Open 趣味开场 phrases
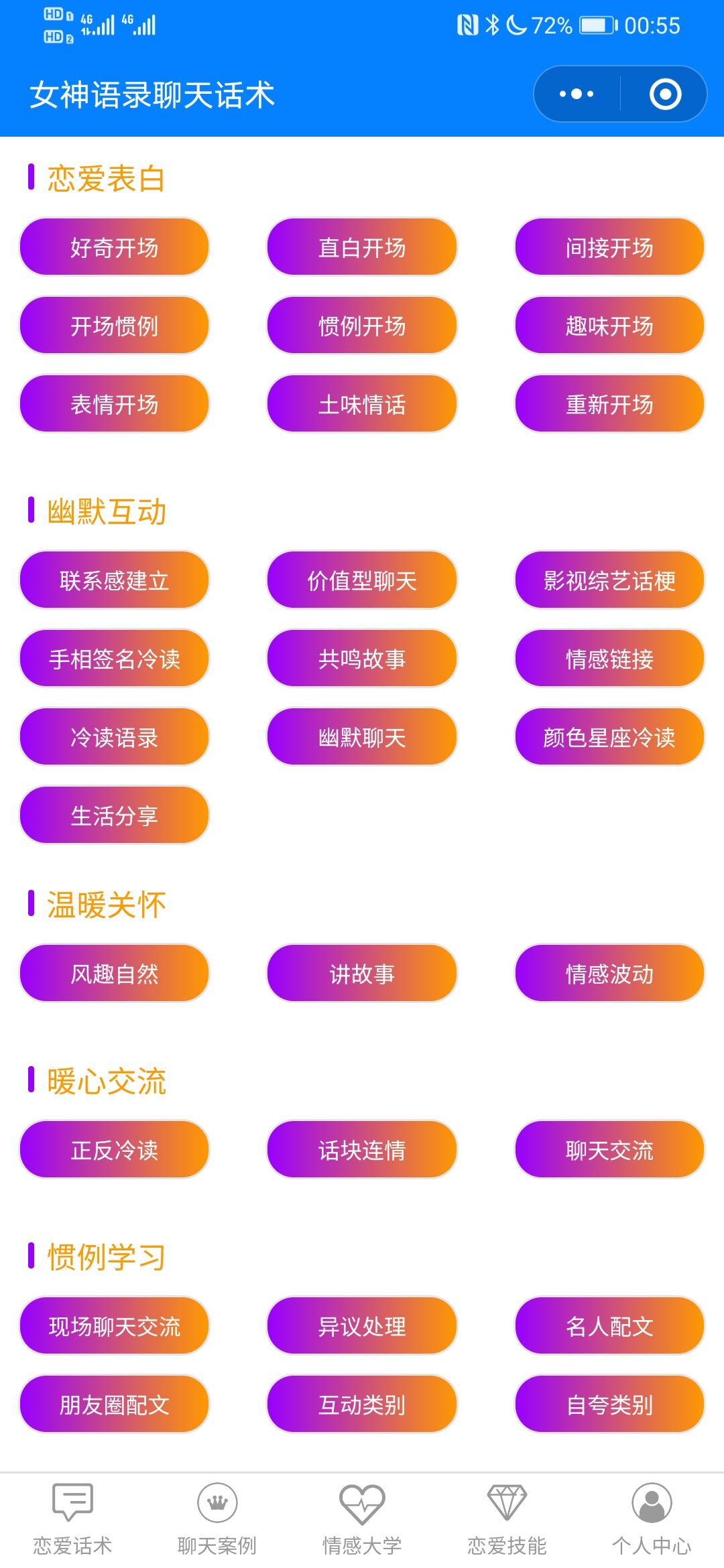The width and height of the screenshot is (724, 1568). coord(609,326)
